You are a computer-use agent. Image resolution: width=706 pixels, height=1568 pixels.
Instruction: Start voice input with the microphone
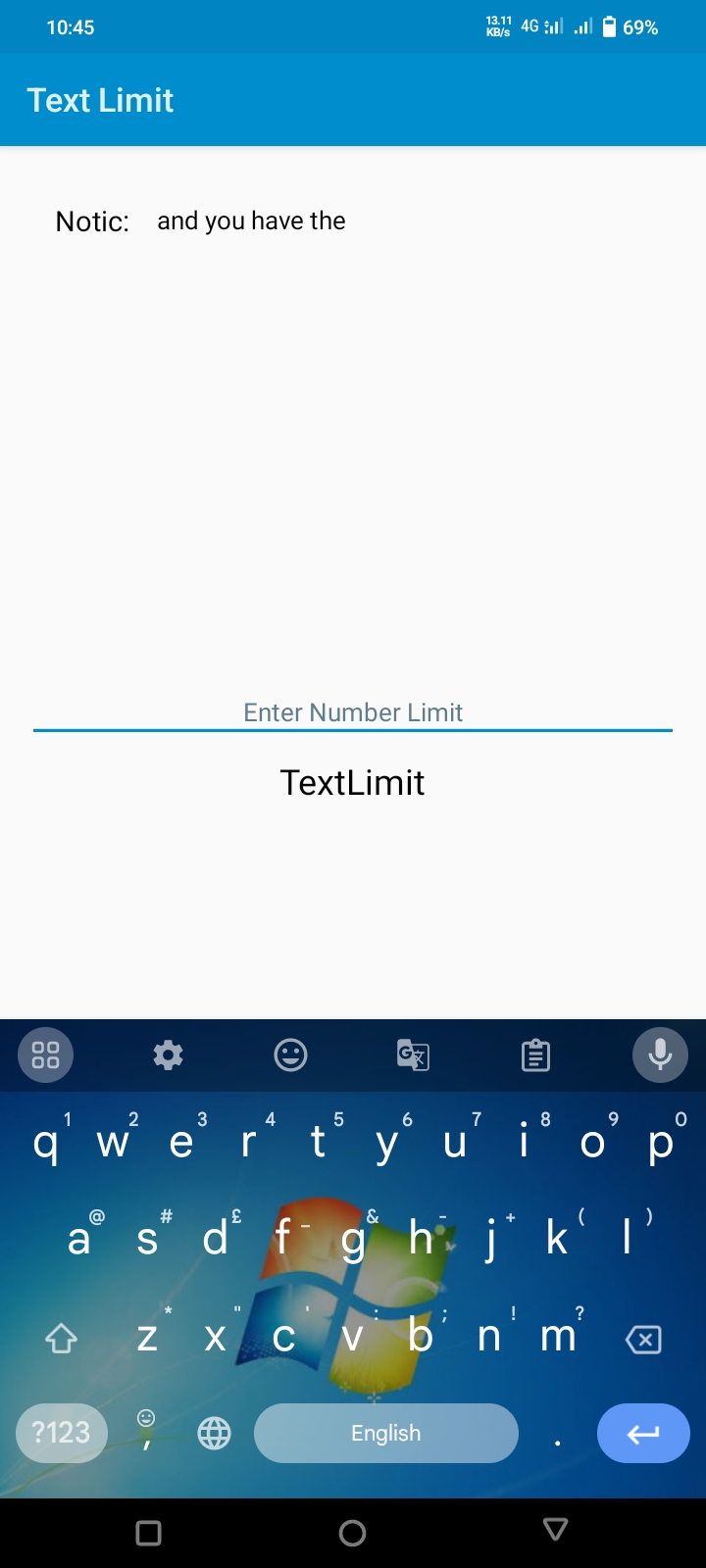tap(660, 1055)
